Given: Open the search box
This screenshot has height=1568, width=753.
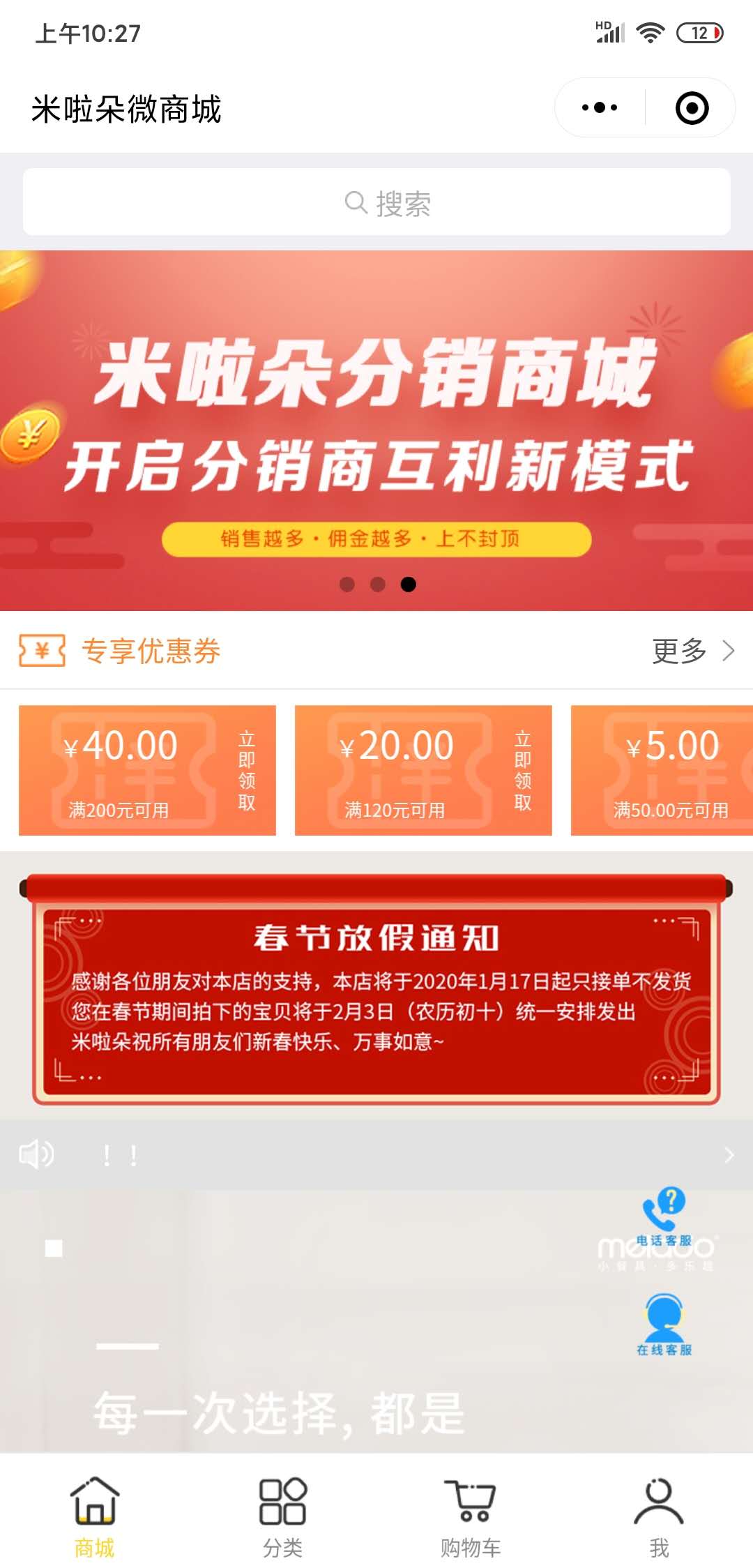Looking at the screenshot, I should pyautogui.click(x=376, y=202).
